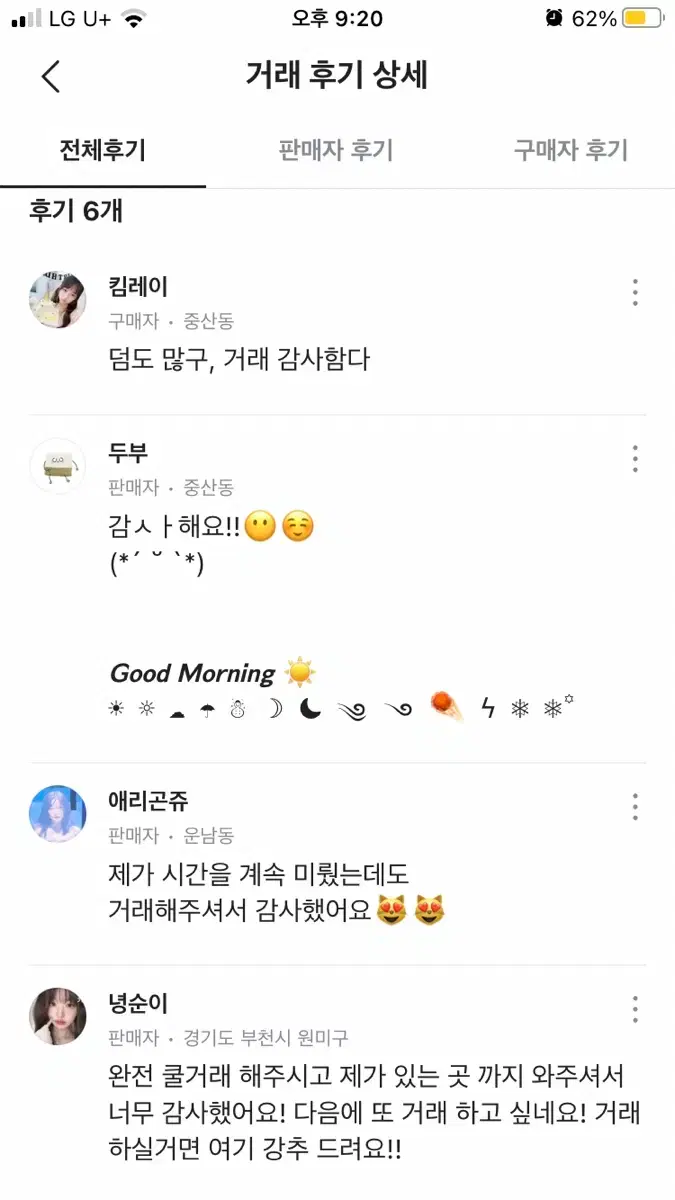This screenshot has width=675, height=1200.
Task: Go back from the 거래 후기 상세 screen
Action: (x=51, y=77)
